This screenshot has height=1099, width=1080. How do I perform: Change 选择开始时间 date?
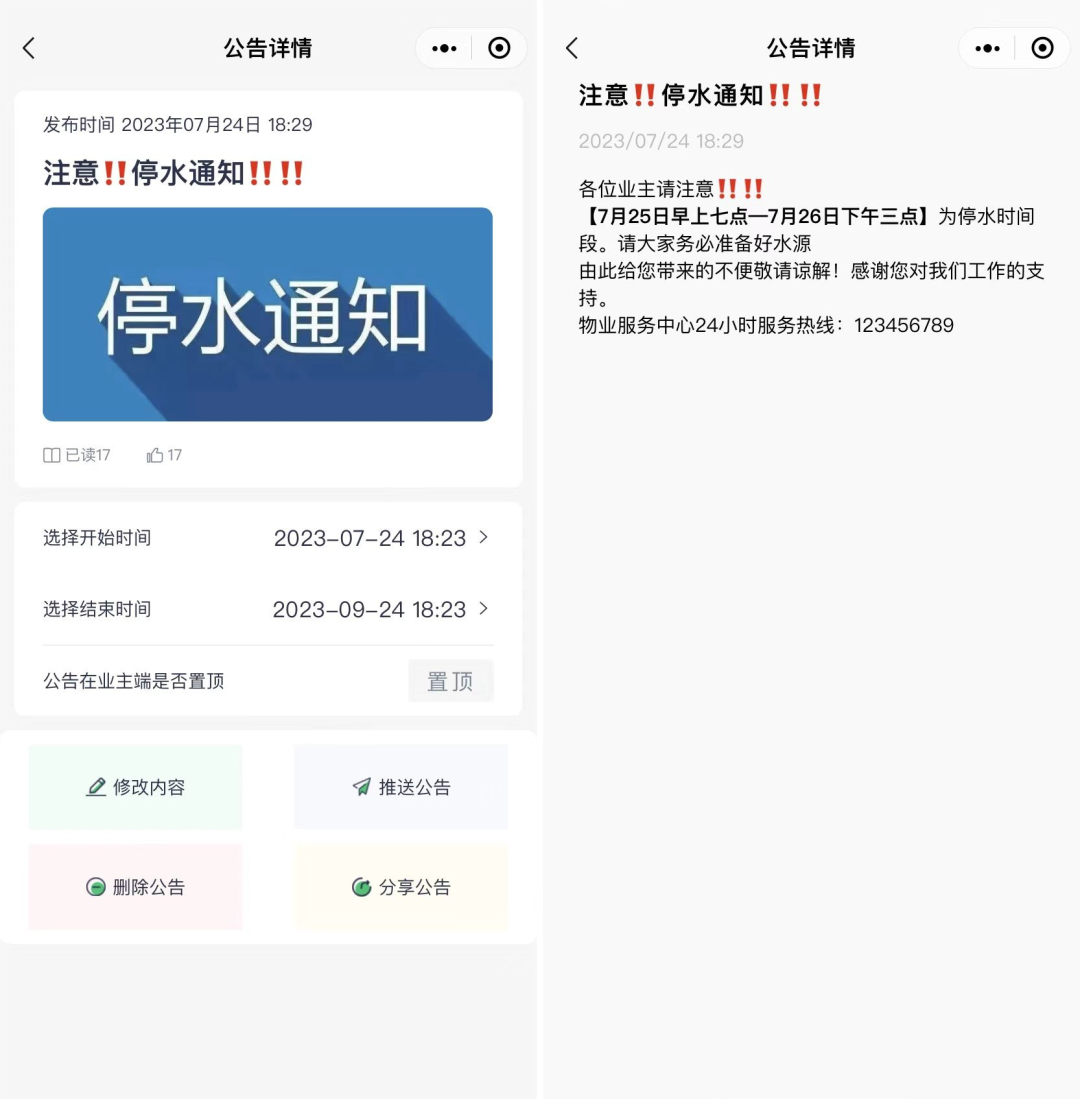(x=380, y=538)
